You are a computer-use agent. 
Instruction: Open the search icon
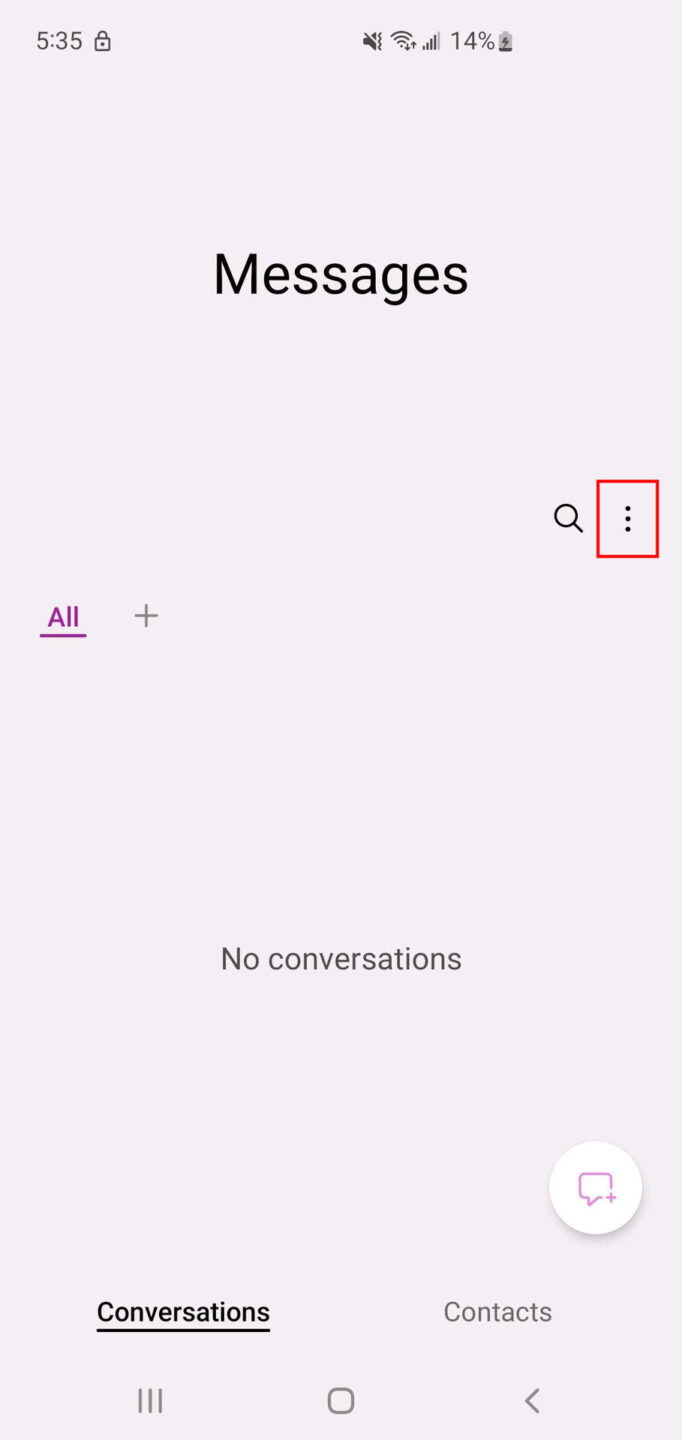pyautogui.click(x=568, y=518)
